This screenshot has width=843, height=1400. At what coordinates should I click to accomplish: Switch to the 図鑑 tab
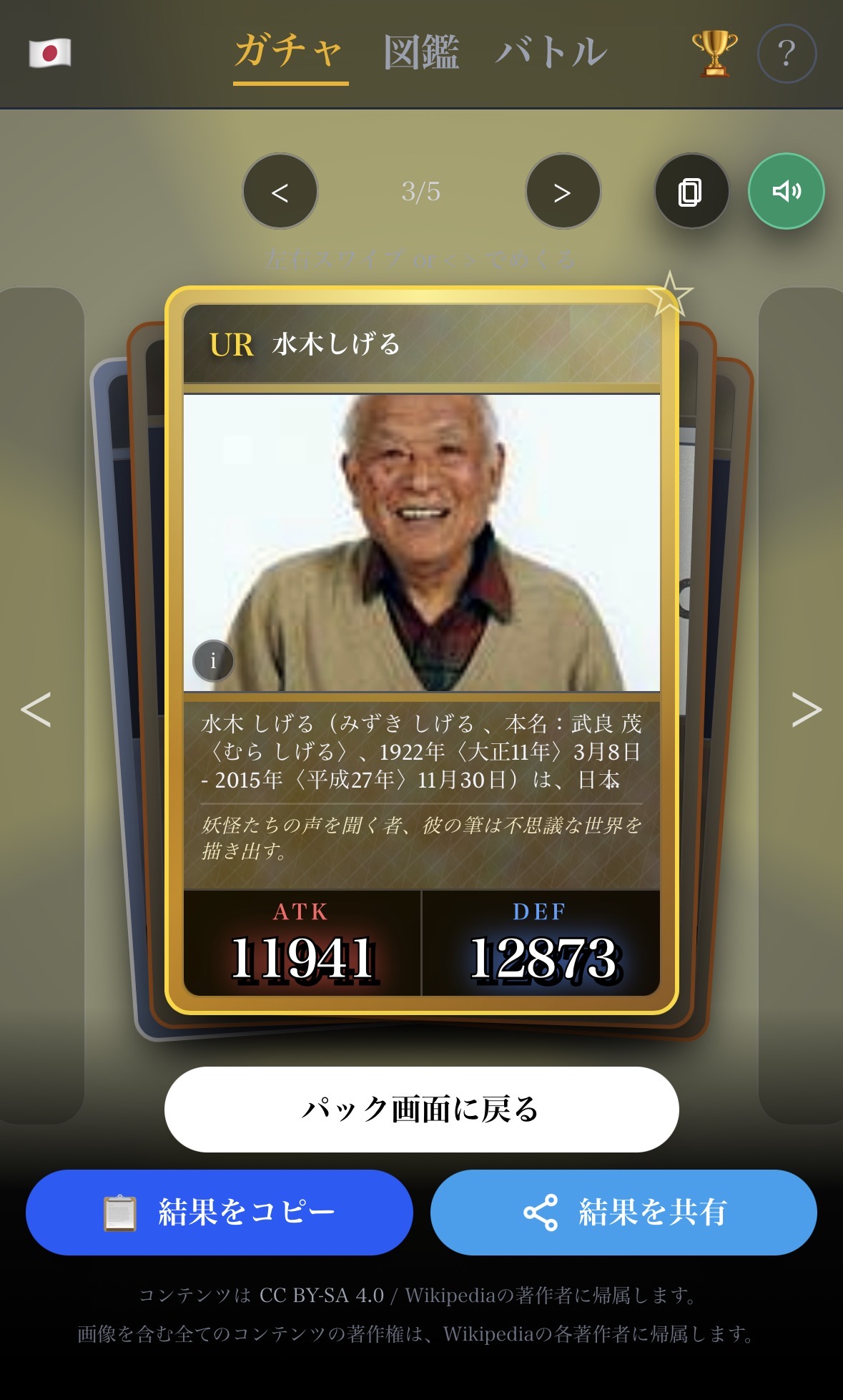click(x=420, y=53)
